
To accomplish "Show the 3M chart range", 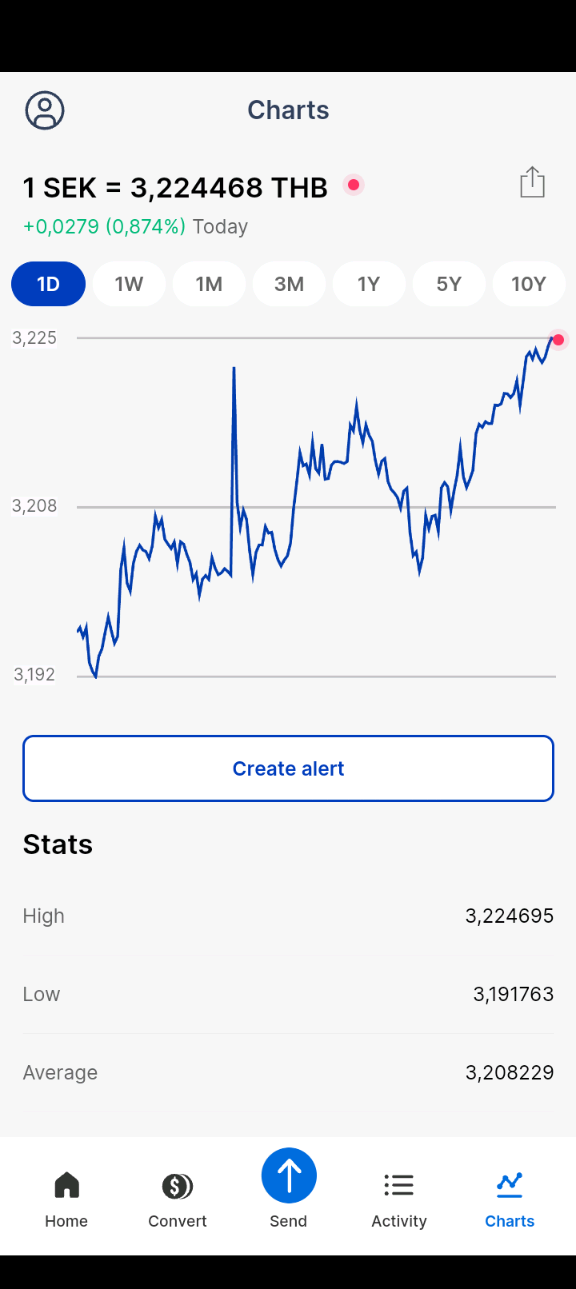I will pyautogui.click(x=289, y=284).
